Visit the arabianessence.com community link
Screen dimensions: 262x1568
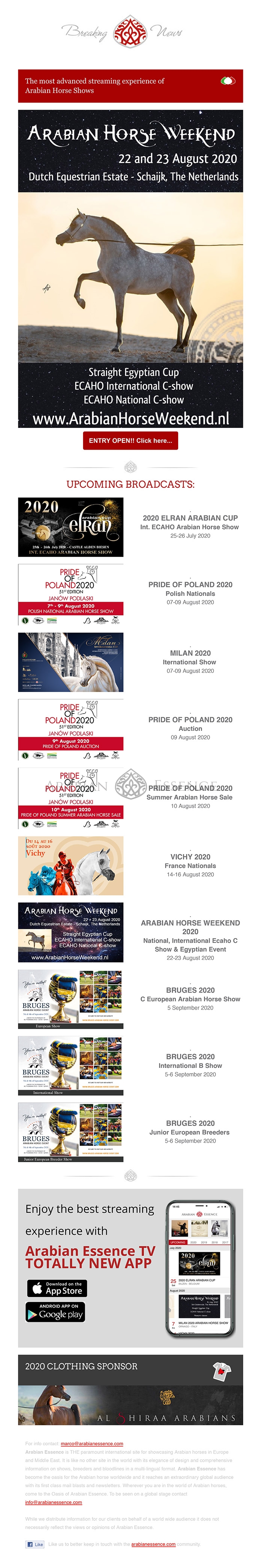[x=153, y=1544]
